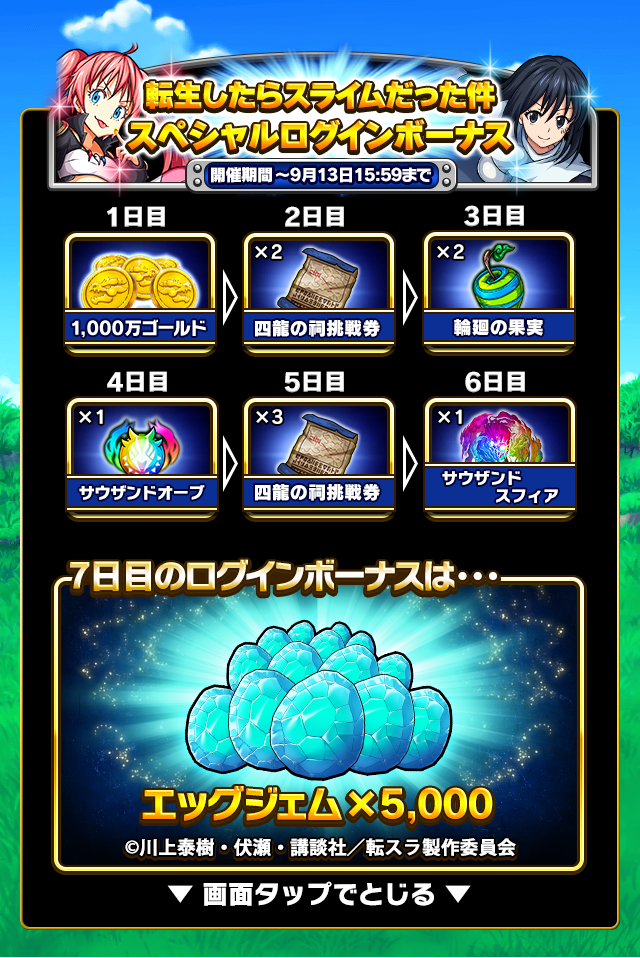Dismiss login bonus via 画面タップでとじる
Image resolution: width=640 pixels, height=958 pixels.
[319, 893]
